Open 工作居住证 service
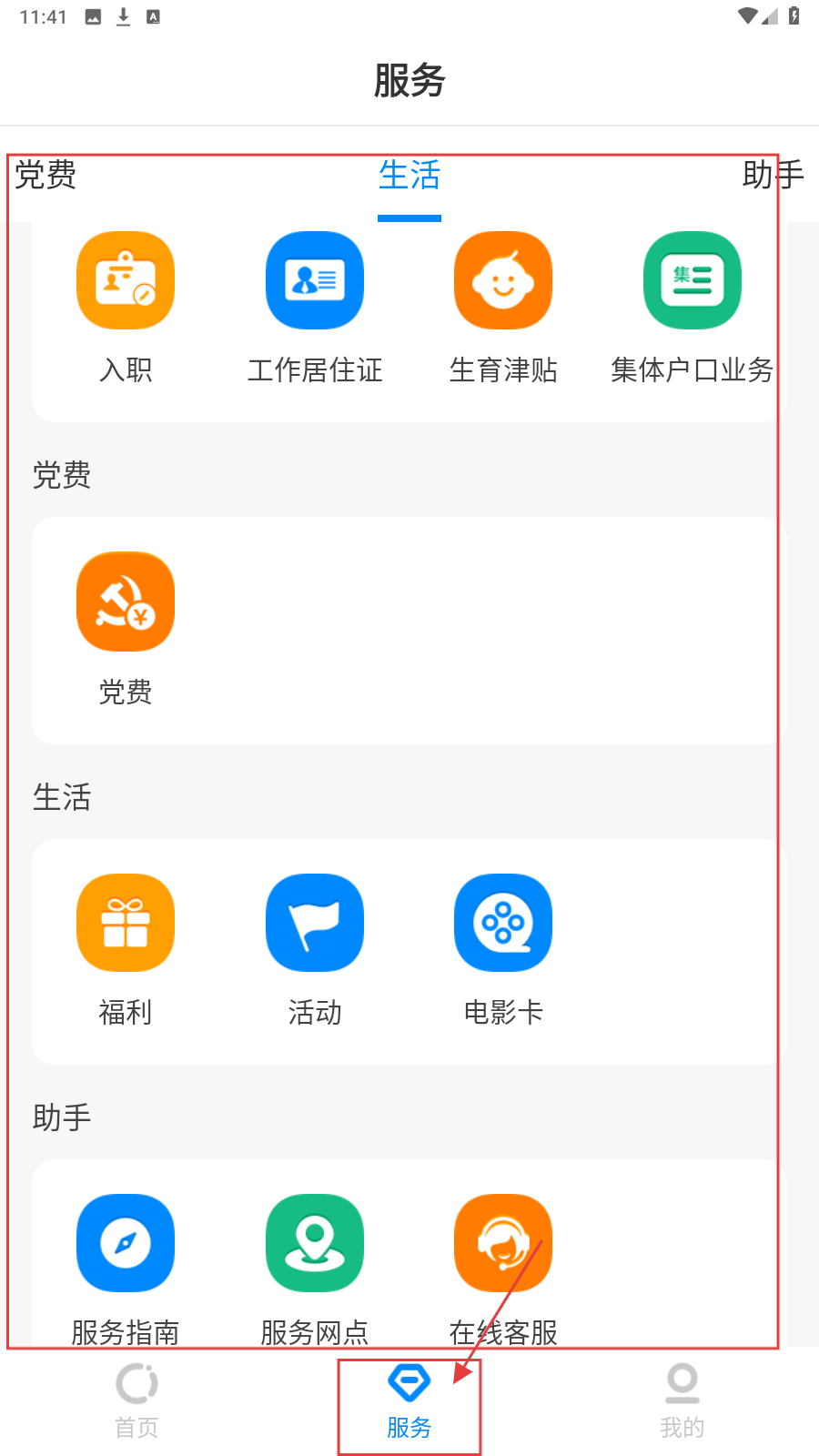The image size is (819, 1456). 315,280
